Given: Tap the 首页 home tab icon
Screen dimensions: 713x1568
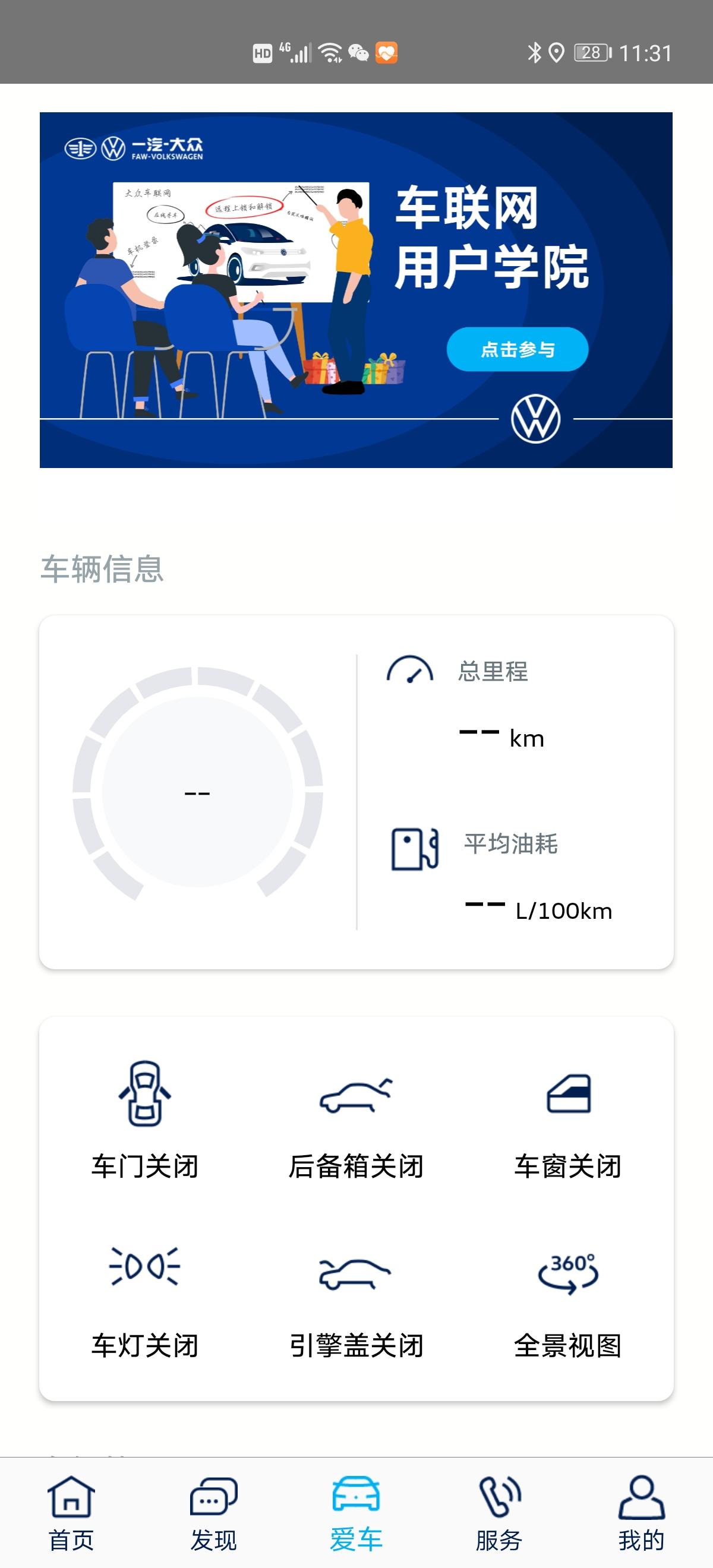Looking at the screenshot, I should (71, 1497).
